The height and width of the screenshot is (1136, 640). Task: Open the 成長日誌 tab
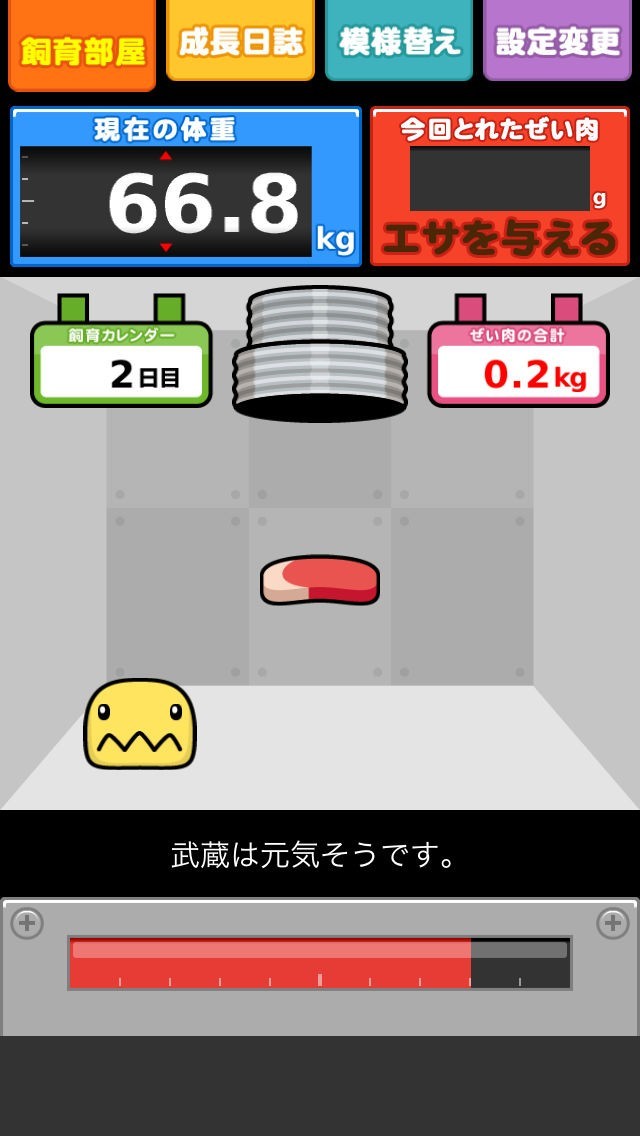pyautogui.click(x=240, y=42)
